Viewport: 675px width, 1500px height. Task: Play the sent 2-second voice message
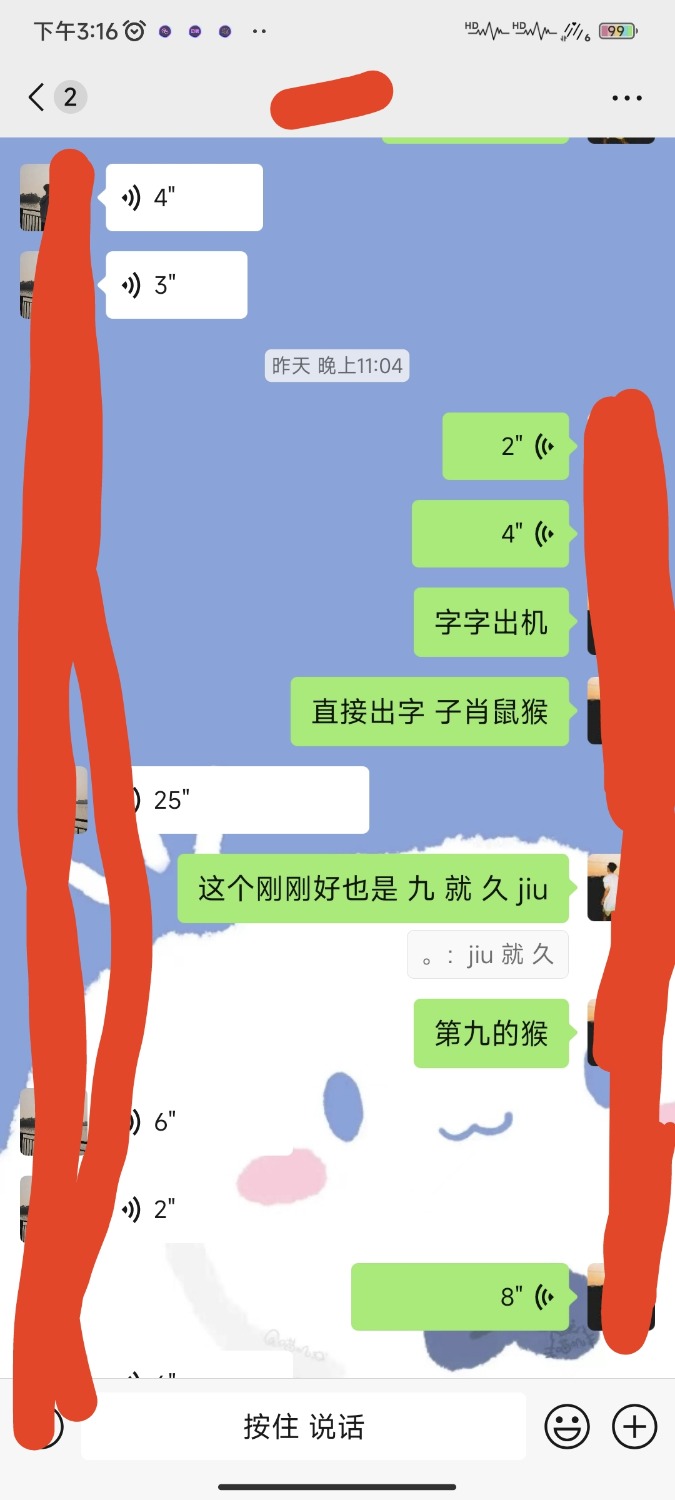pyautogui.click(x=506, y=446)
